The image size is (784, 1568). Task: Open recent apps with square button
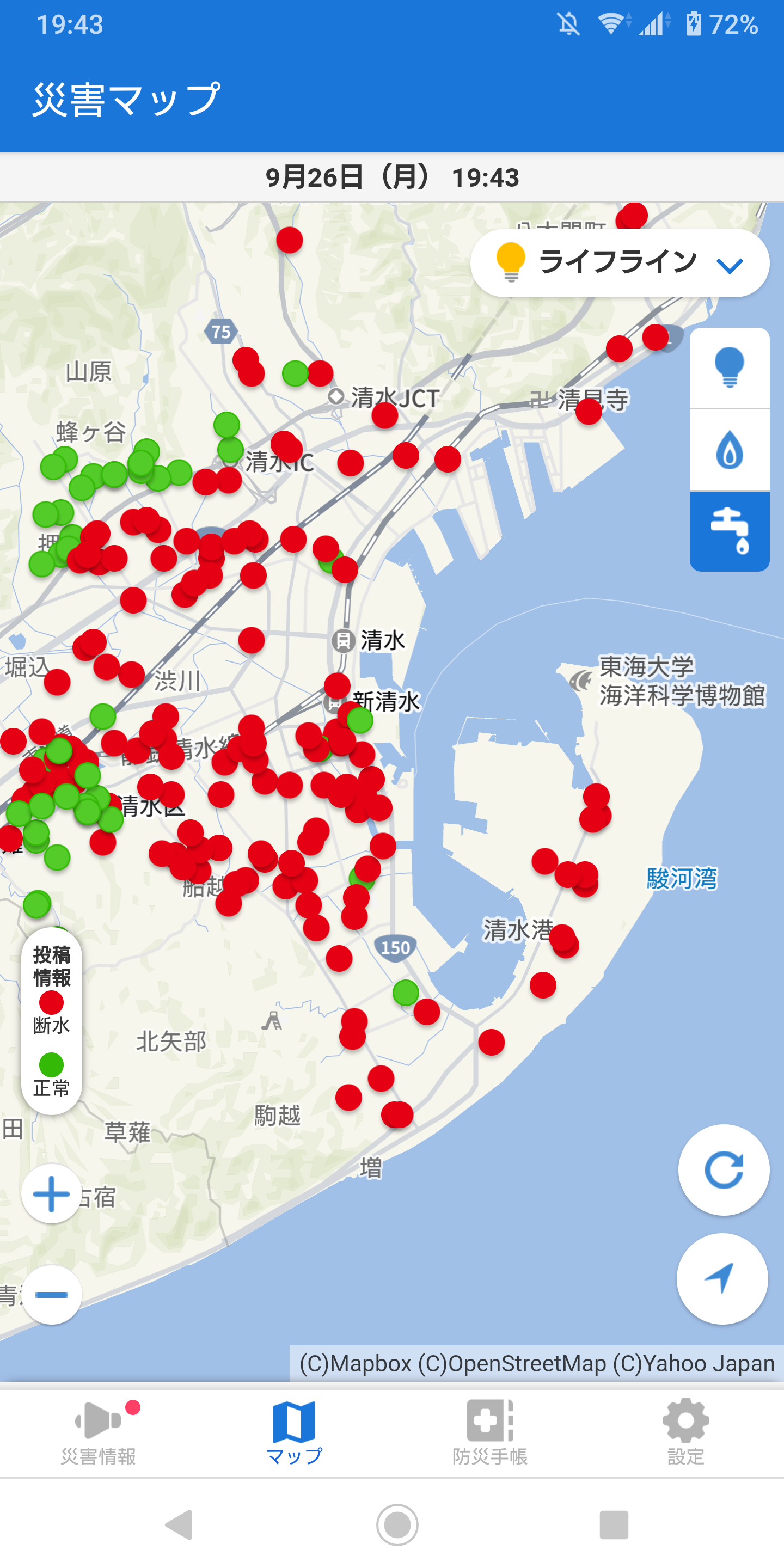(x=614, y=1525)
